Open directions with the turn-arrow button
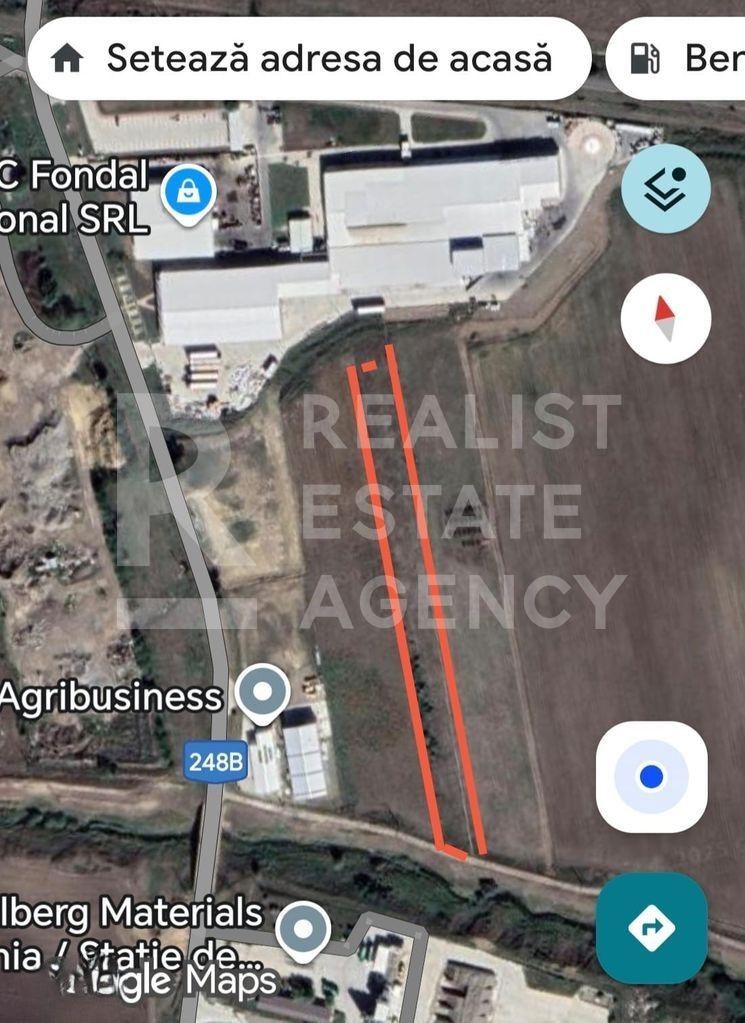The height and width of the screenshot is (1023, 745). (651, 928)
